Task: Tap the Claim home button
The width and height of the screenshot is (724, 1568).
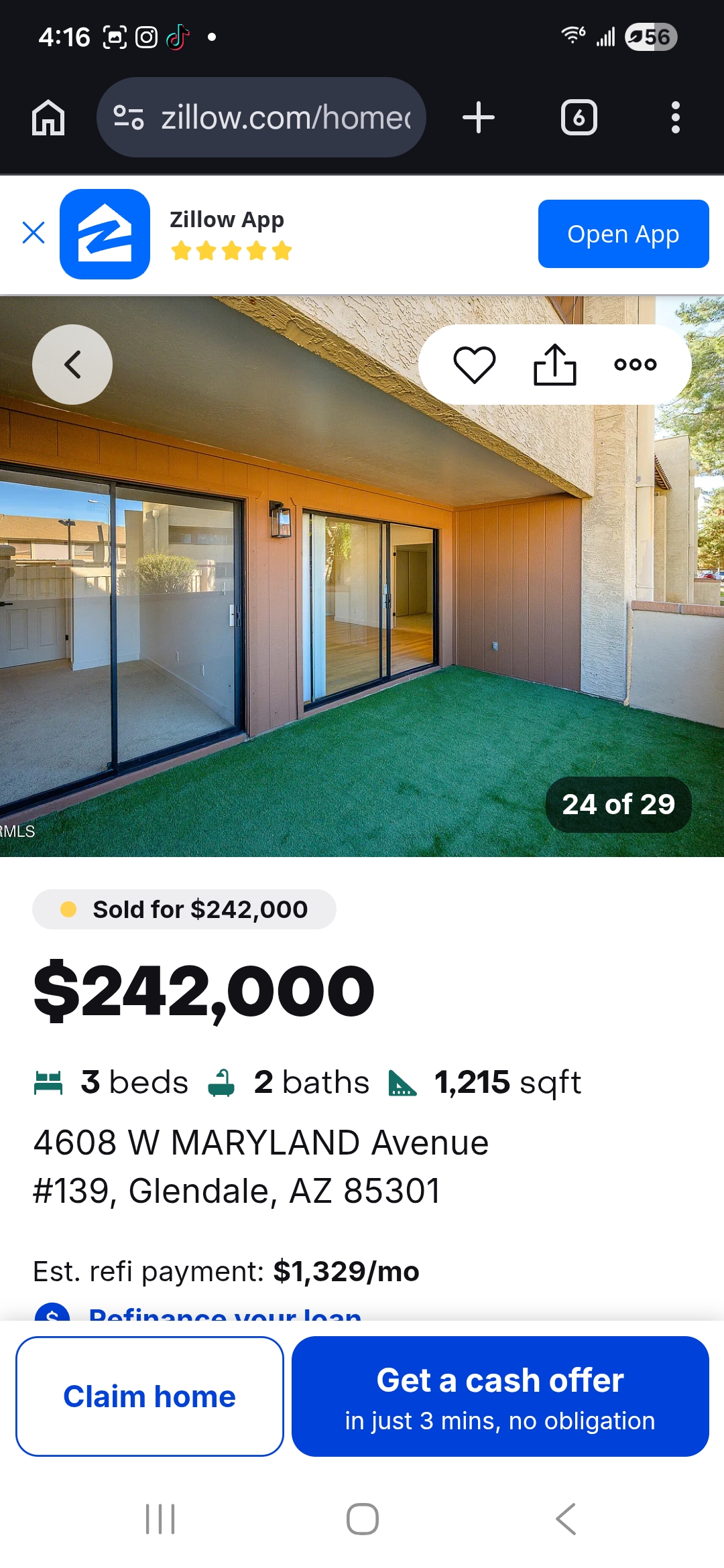Action: click(149, 1396)
